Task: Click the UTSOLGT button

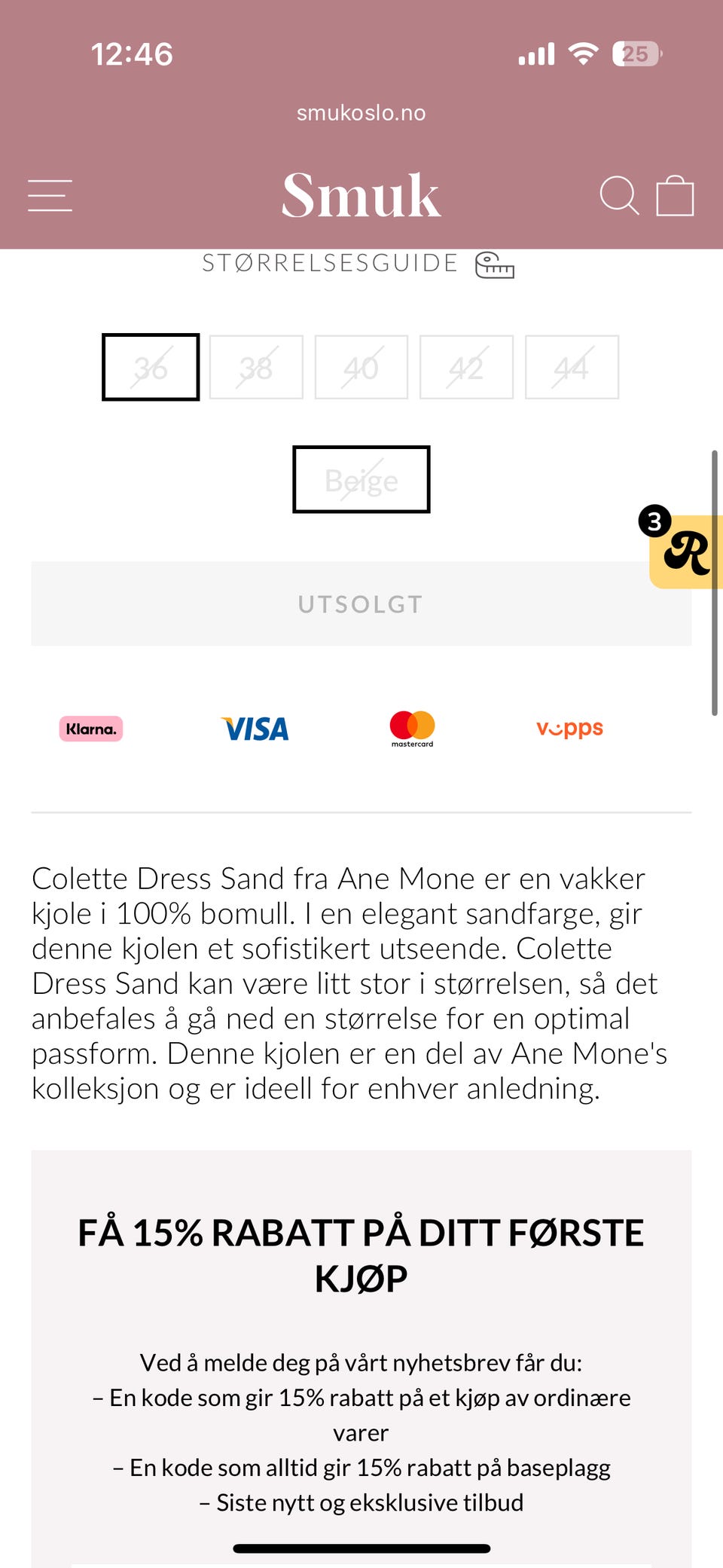Action: (x=361, y=604)
